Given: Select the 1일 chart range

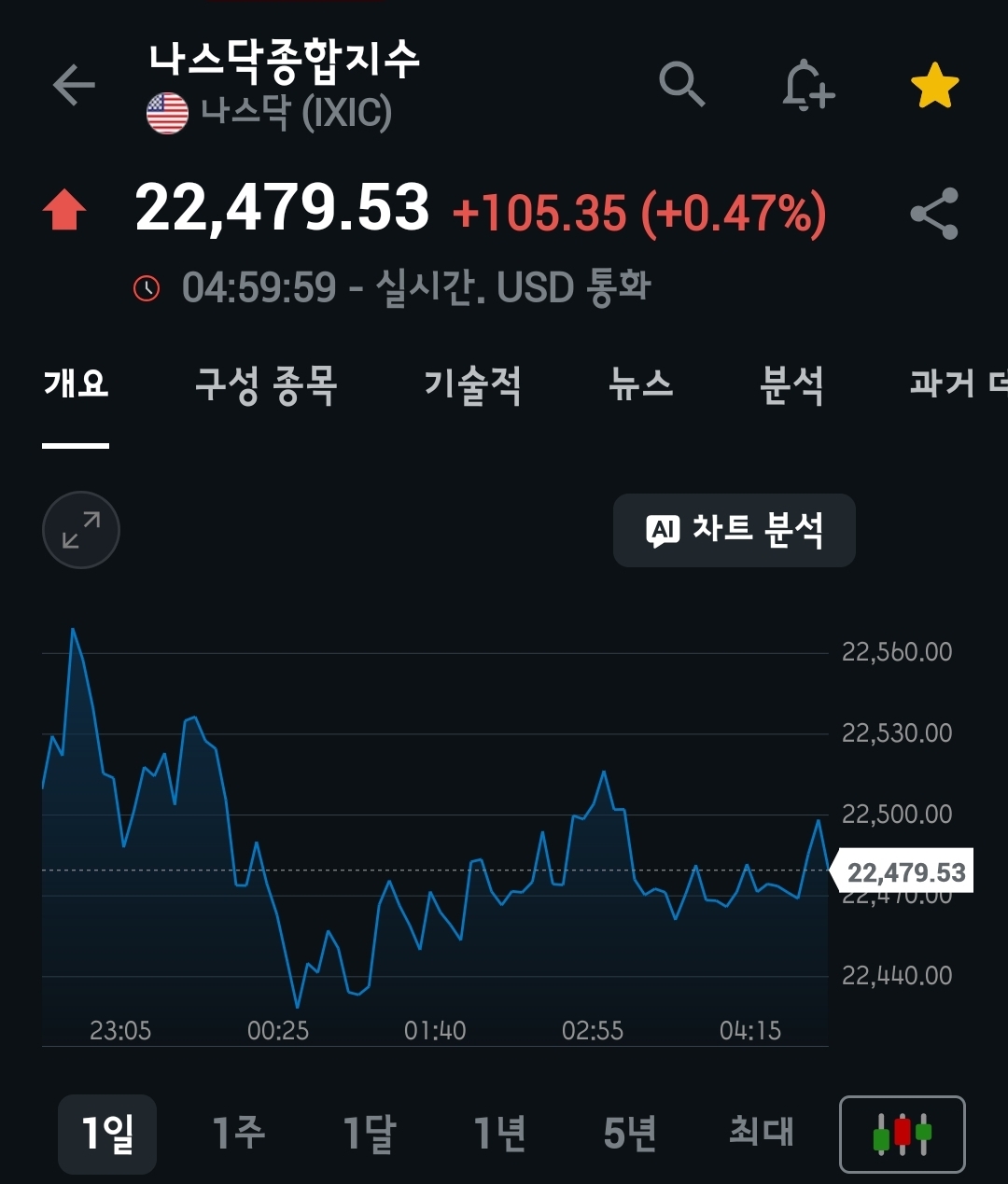Looking at the screenshot, I should point(107,1134).
